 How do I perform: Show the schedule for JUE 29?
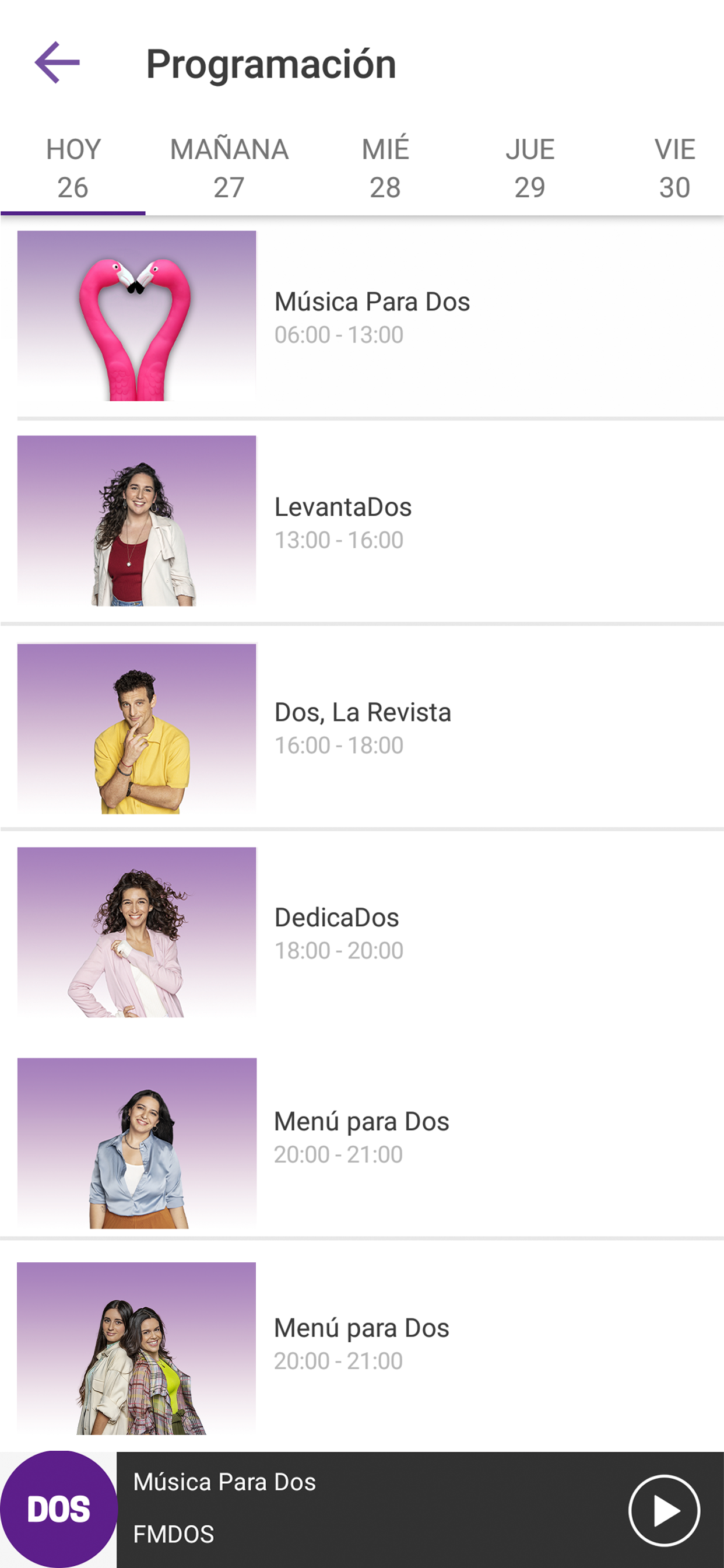[530, 168]
